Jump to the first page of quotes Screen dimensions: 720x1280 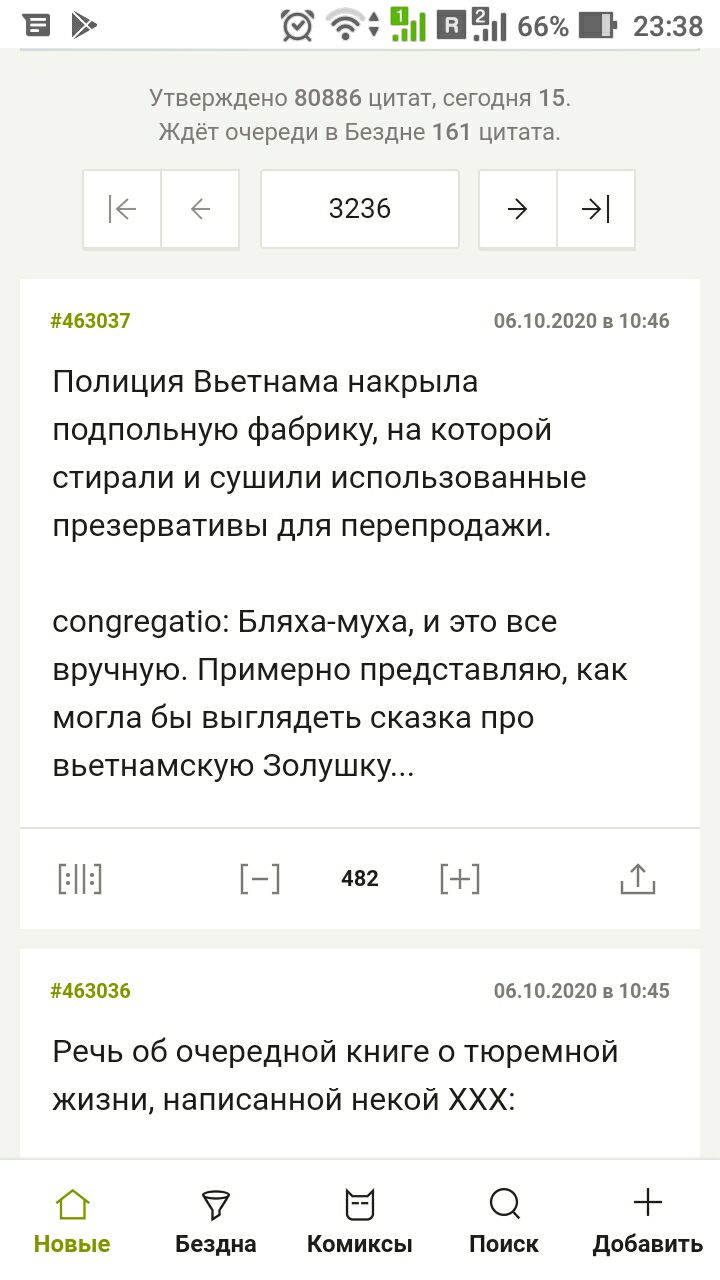coord(122,209)
